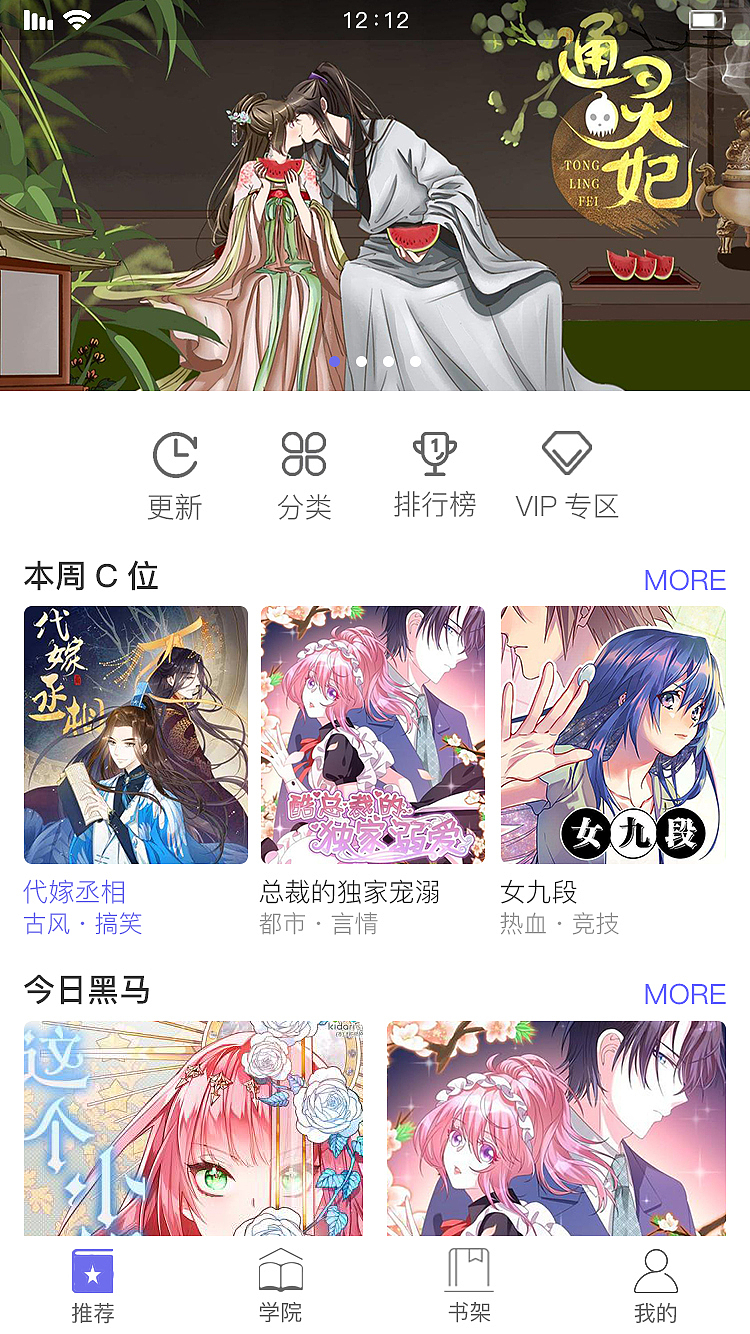Enter the VIP 专区 area

(567, 470)
